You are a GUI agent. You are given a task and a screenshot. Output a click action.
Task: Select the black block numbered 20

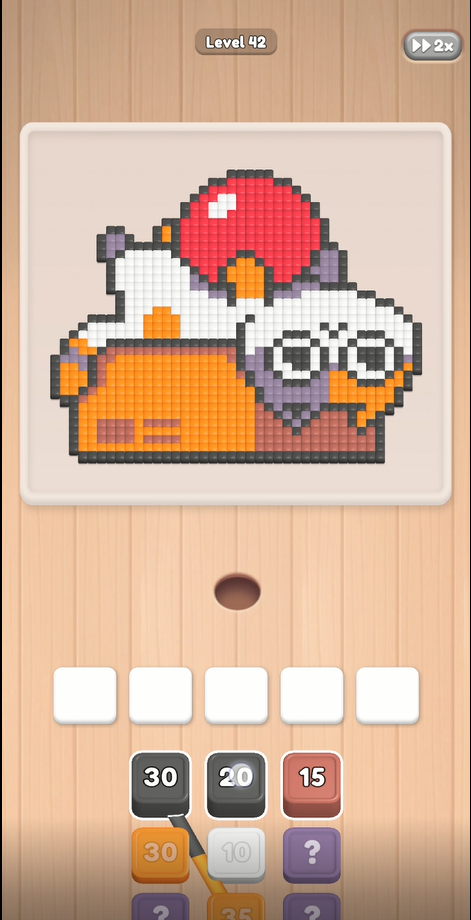point(236,784)
